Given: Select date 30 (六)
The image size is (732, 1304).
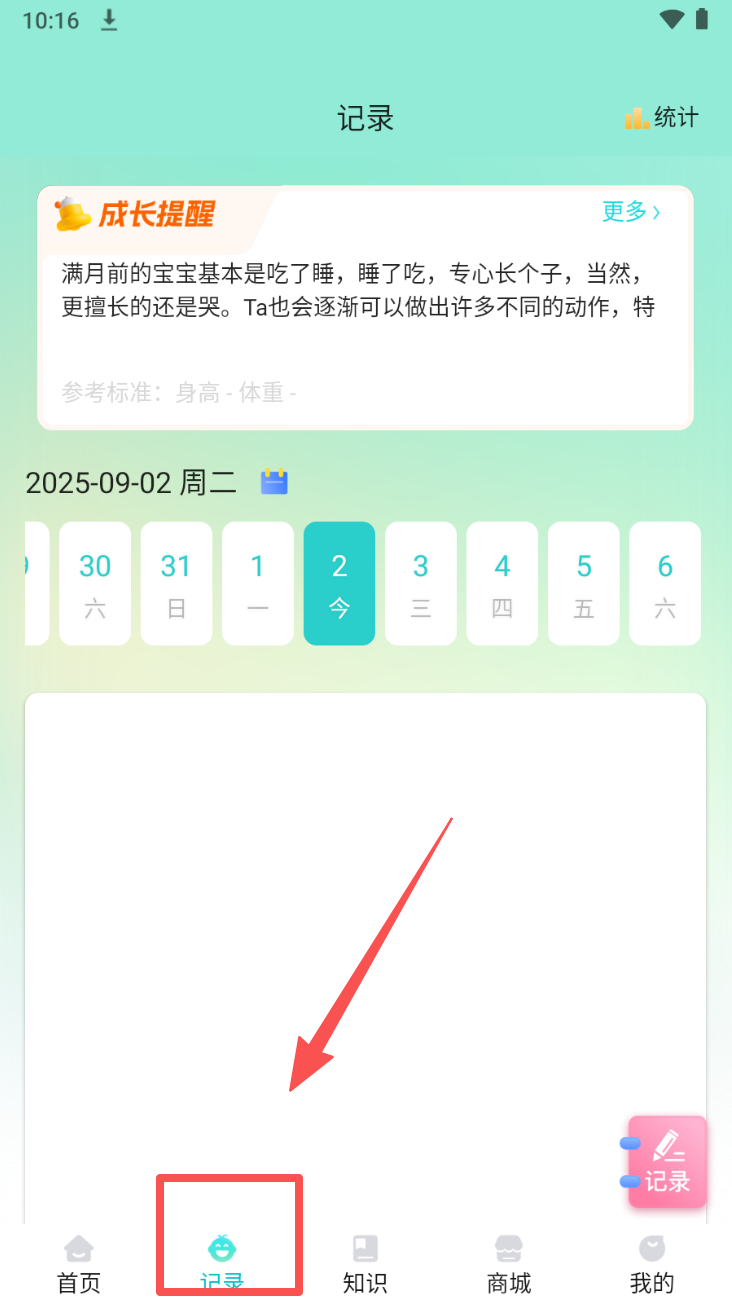Looking at the screenshot, I should (x=95, y=583).
